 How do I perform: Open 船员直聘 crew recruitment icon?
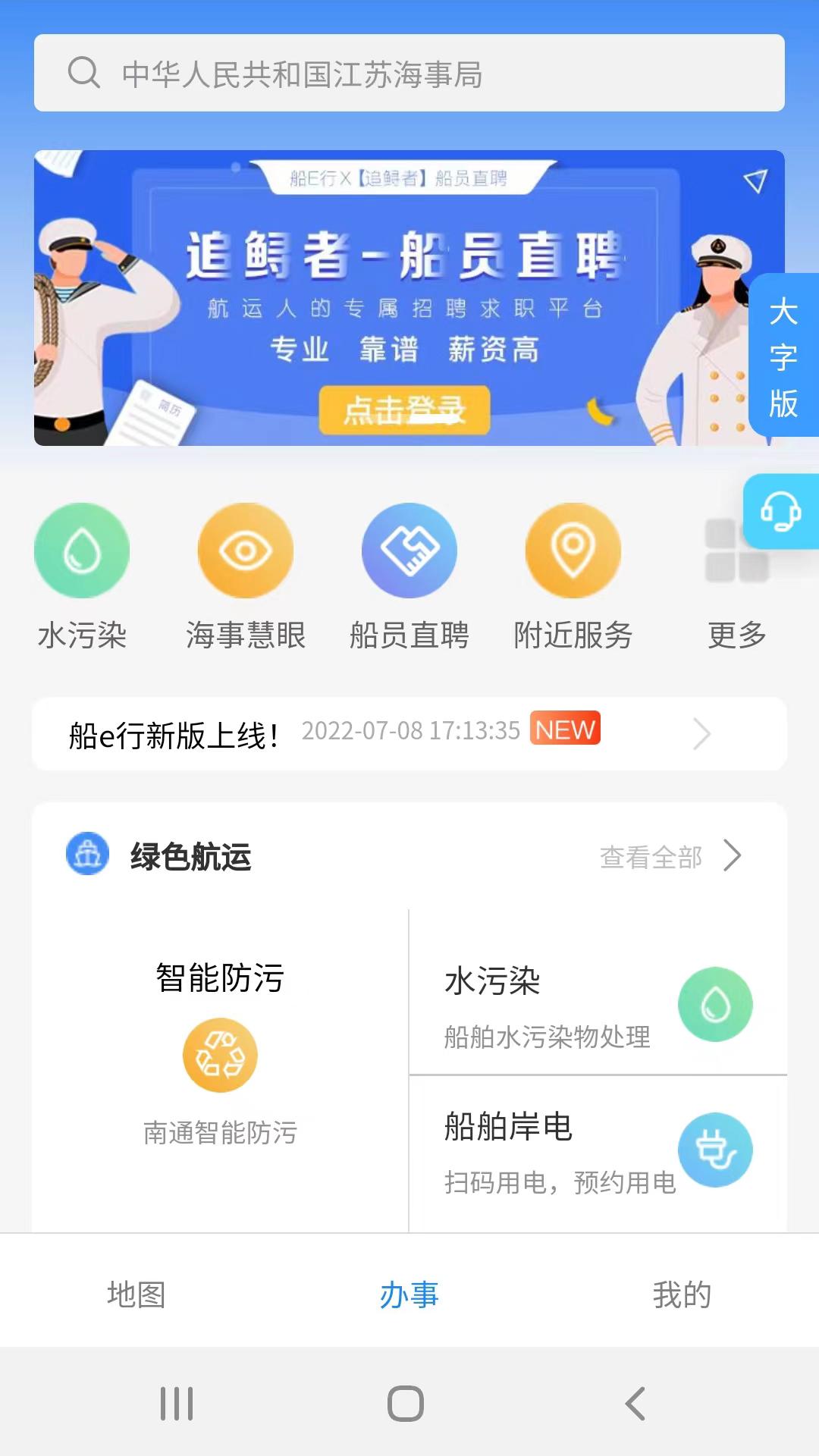(x=409, y=551)
